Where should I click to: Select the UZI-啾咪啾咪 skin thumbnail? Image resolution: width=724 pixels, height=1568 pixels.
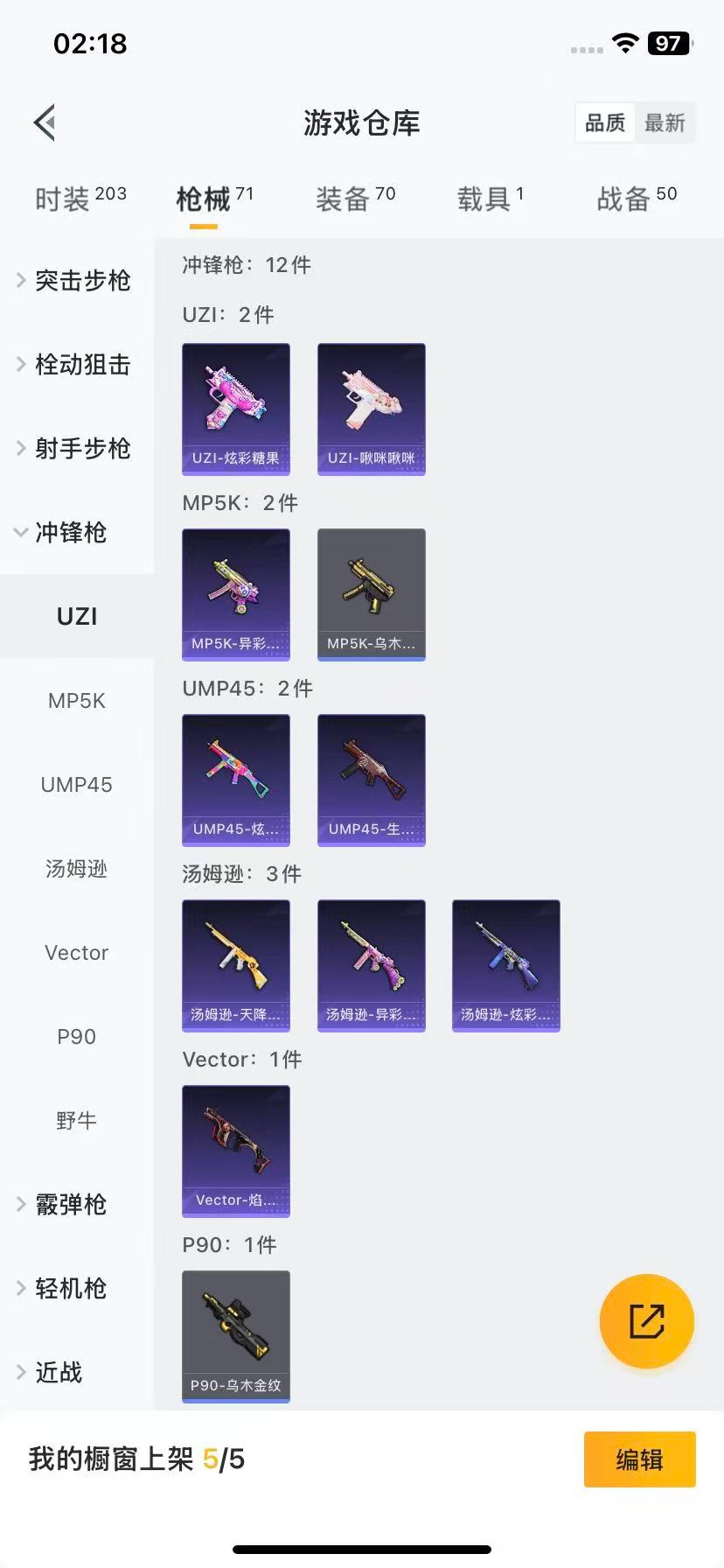tap(371, 409)
